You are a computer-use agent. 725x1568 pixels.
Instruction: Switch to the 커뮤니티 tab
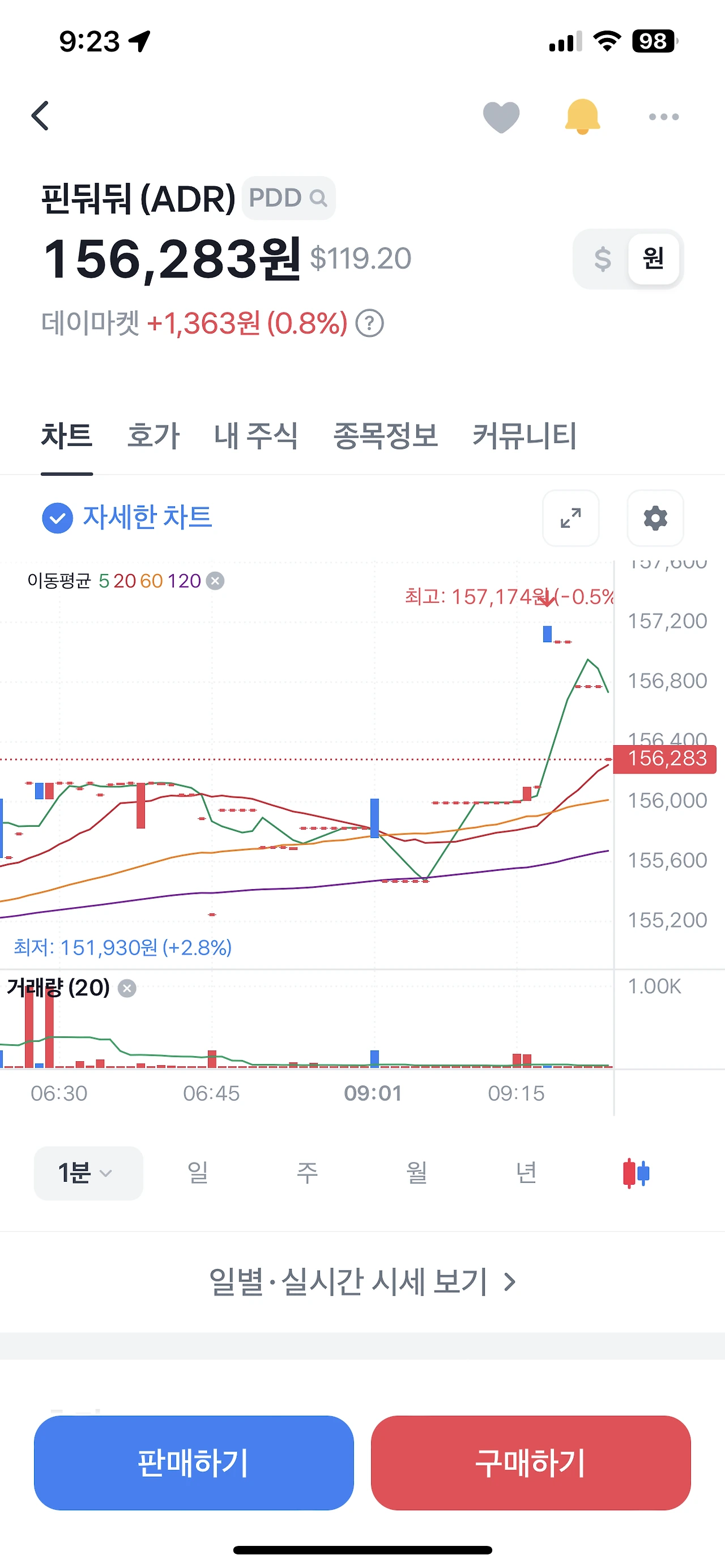524,436
